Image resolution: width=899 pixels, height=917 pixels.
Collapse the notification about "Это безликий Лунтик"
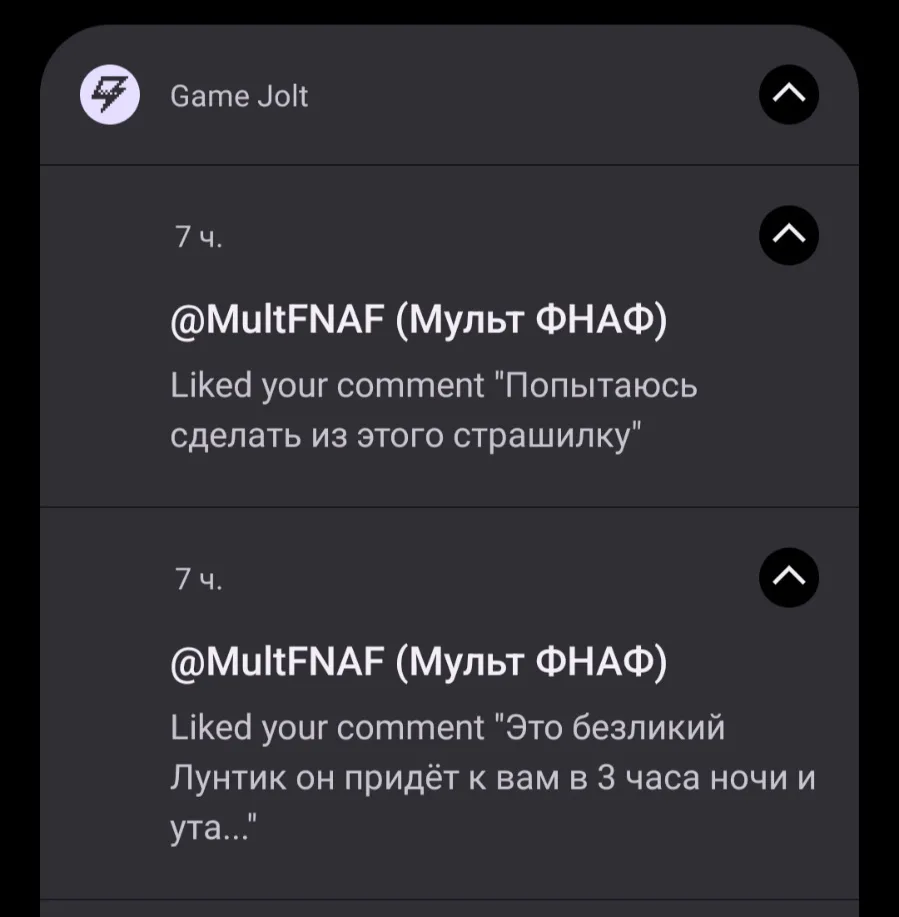[788, 577]
